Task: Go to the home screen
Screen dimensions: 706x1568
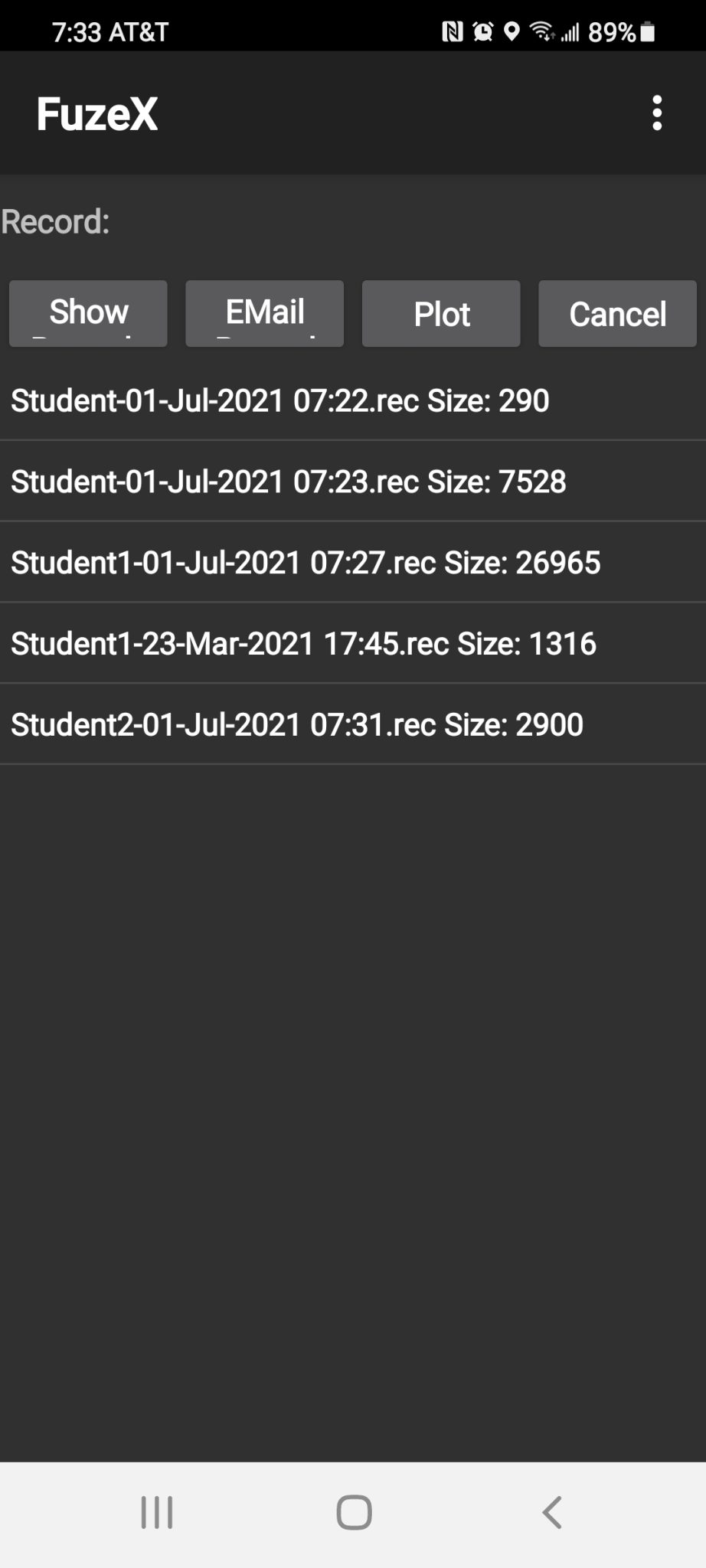Action: (354, 1513)
